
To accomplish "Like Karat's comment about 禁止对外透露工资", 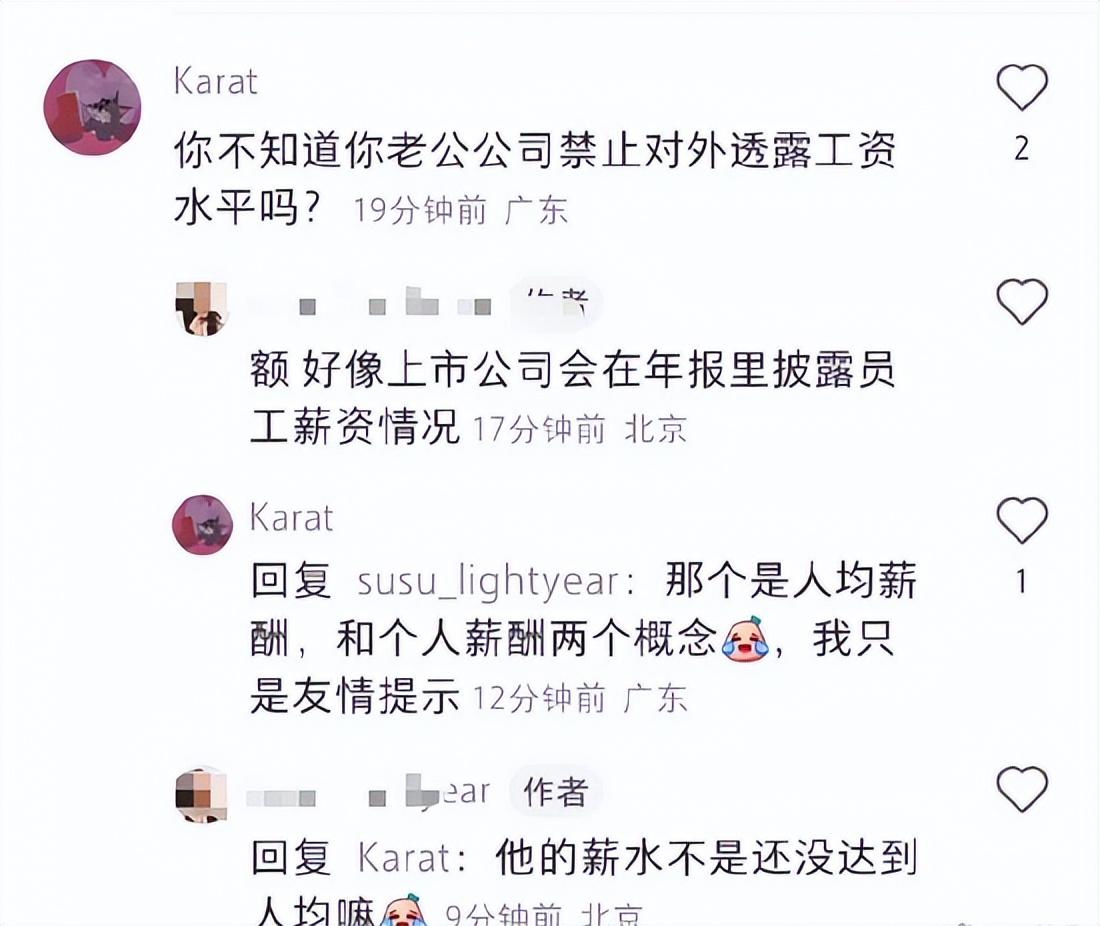I will click(x=1022, y=89).
